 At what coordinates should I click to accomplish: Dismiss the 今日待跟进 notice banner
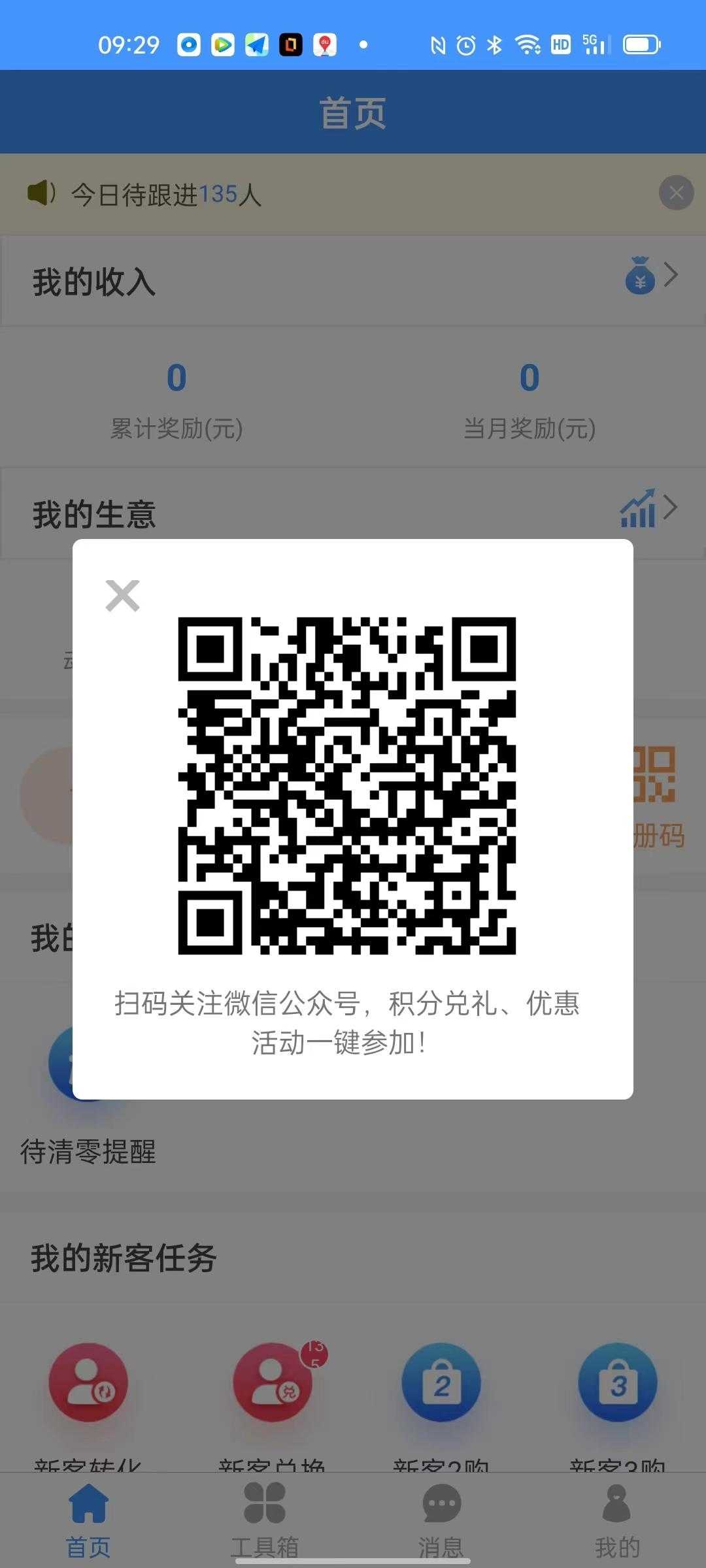[x=676, y=193]
